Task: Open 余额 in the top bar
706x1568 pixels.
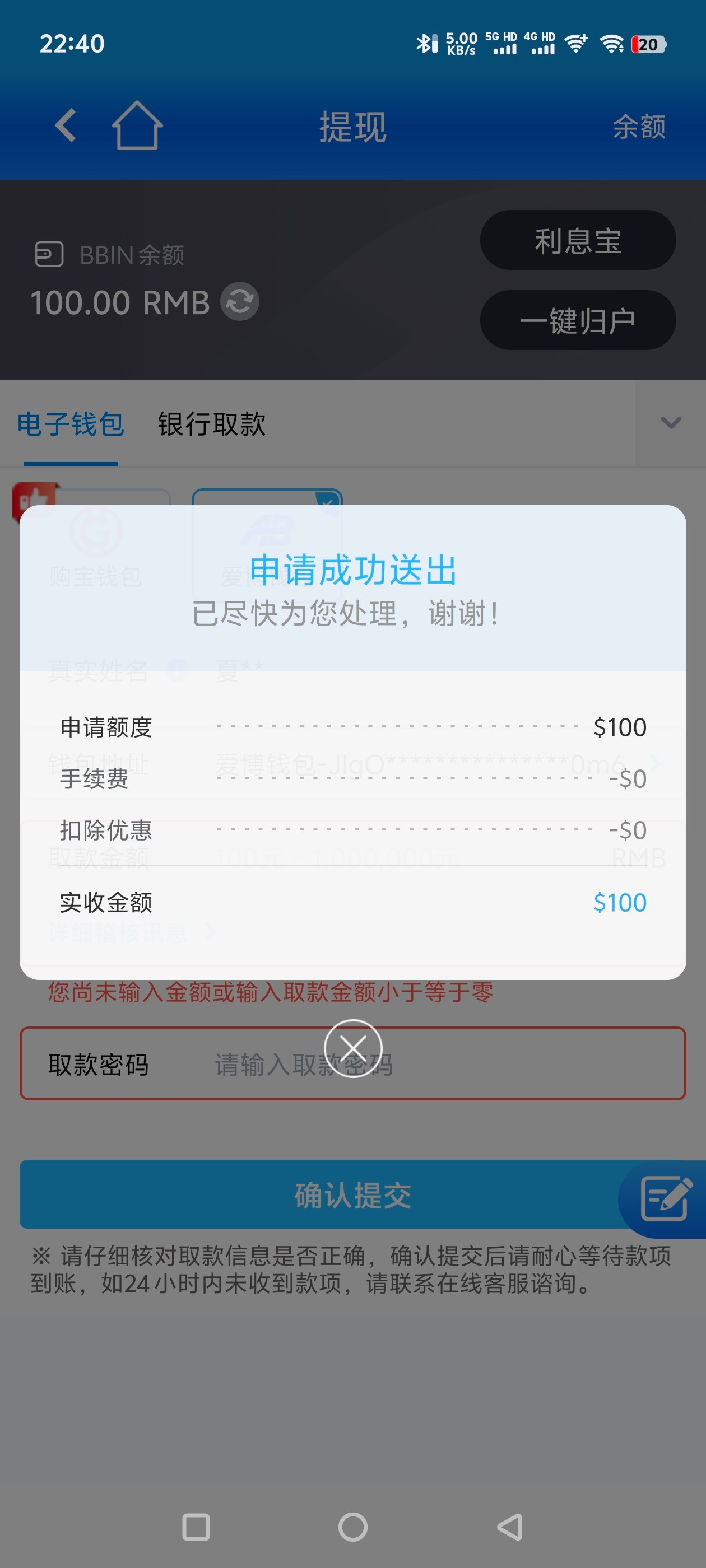Action: tap(638, 127)
